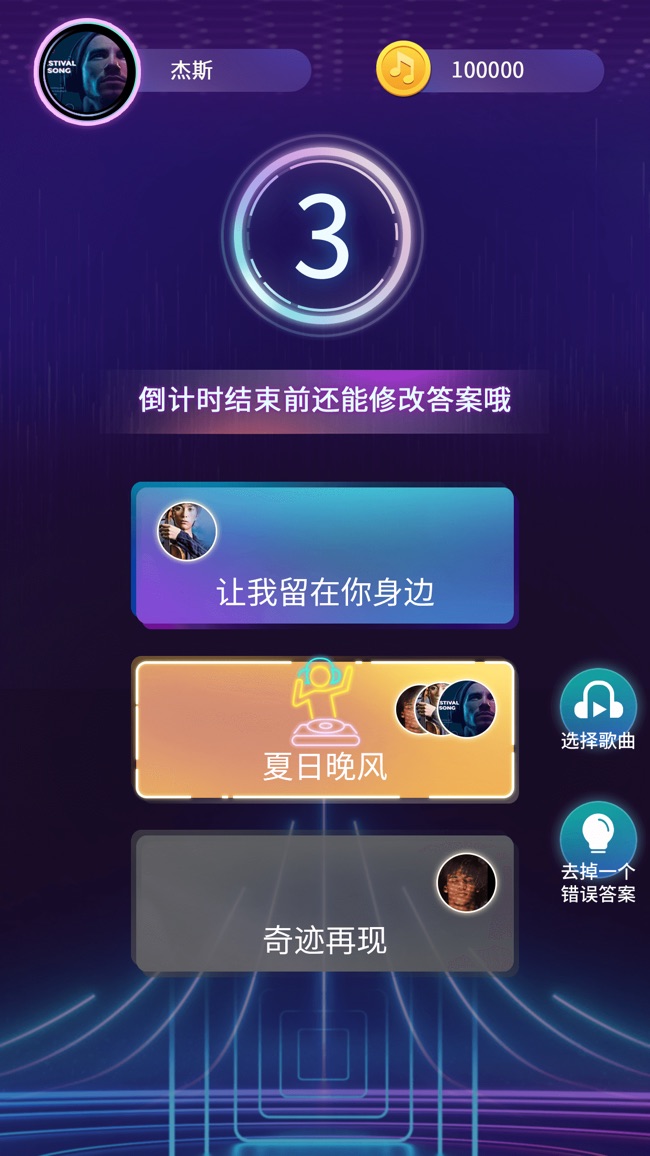Select the answer 夏日晚风
650x1156 pixels.
324,728
